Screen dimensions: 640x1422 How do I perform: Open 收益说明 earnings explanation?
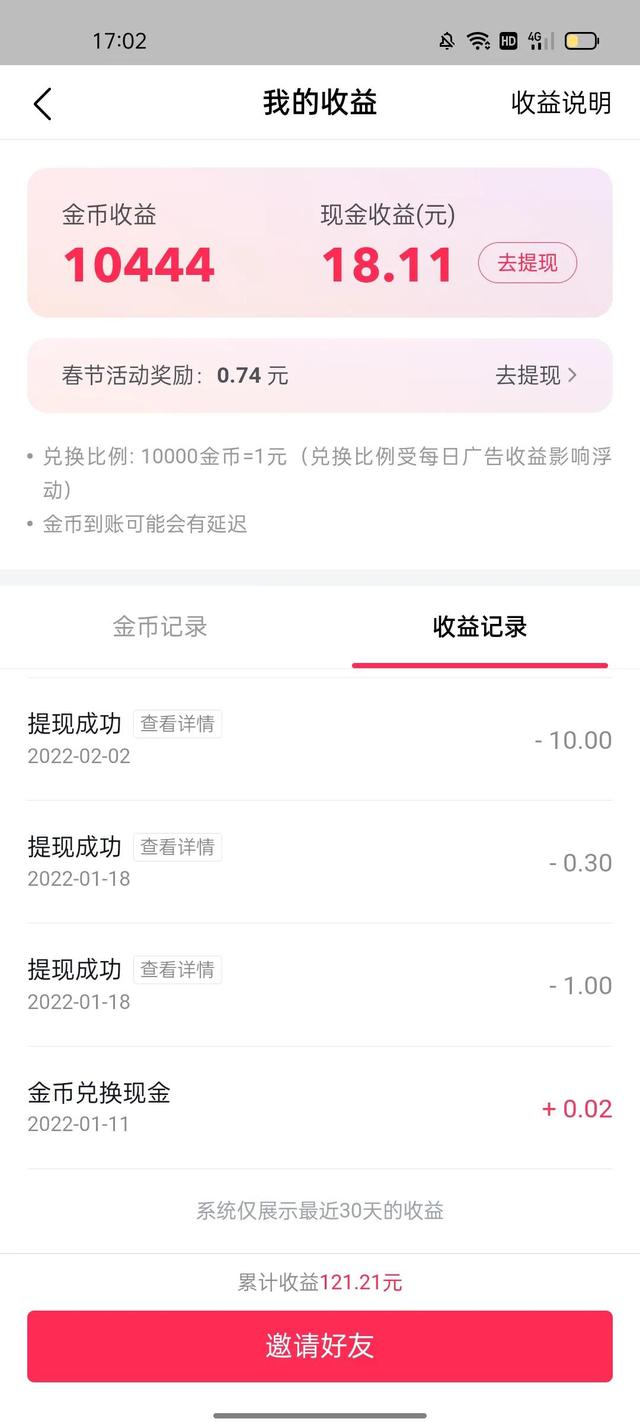pos(560,103)
